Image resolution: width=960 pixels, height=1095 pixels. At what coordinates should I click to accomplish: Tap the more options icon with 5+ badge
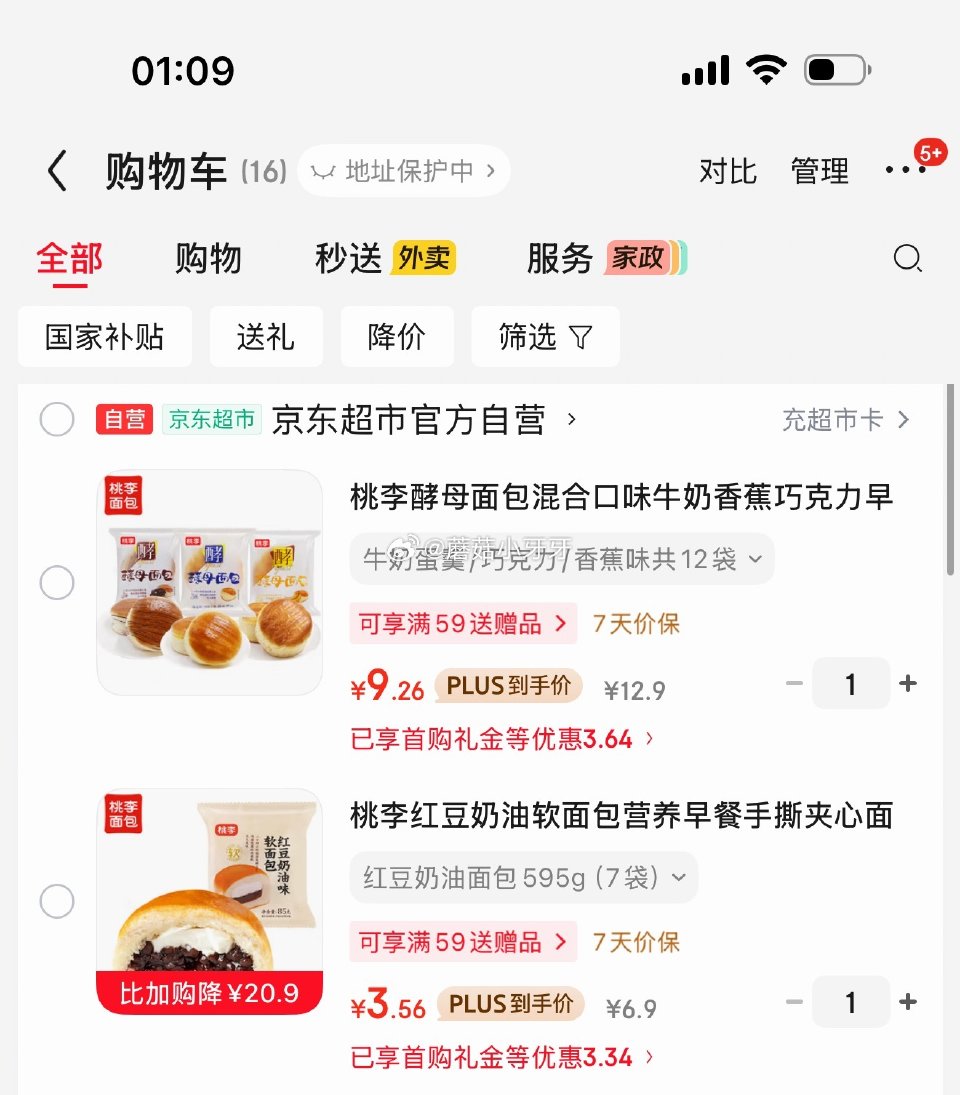pyautogui.click(x=906, y=170)
